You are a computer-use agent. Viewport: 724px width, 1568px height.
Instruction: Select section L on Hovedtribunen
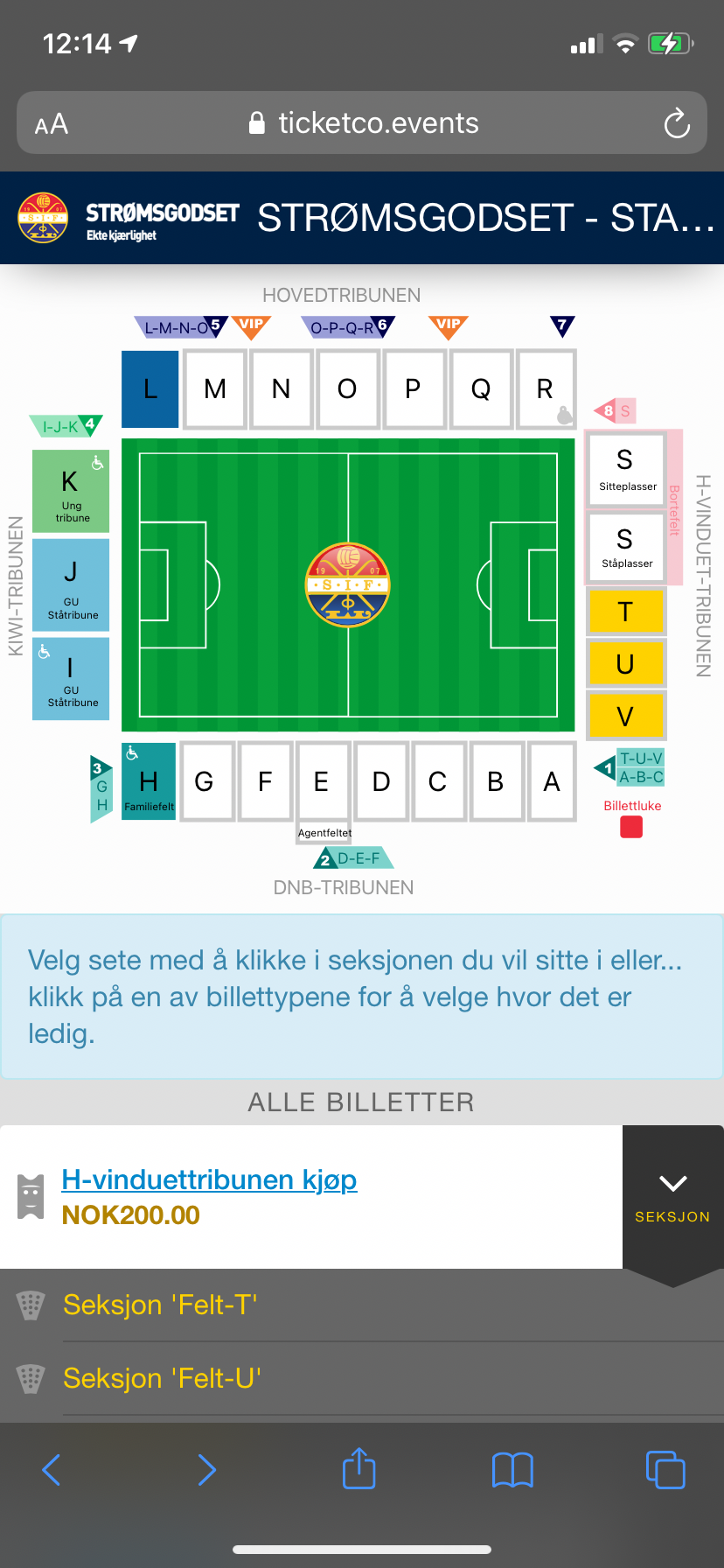150,389
